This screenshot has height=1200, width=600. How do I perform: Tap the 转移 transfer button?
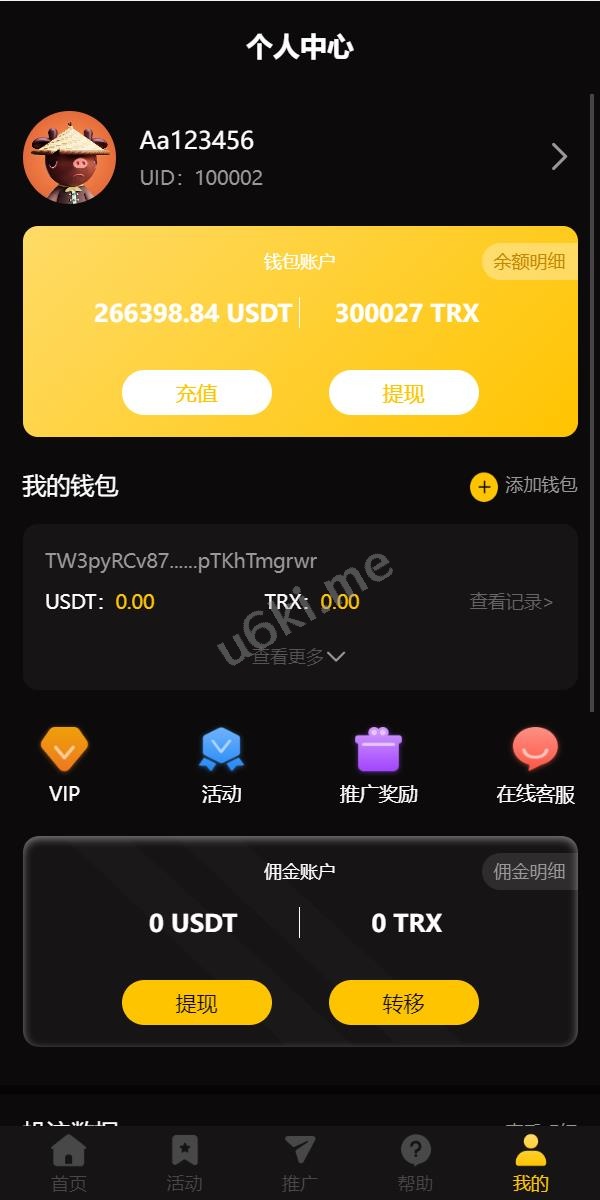point(403,1003)
